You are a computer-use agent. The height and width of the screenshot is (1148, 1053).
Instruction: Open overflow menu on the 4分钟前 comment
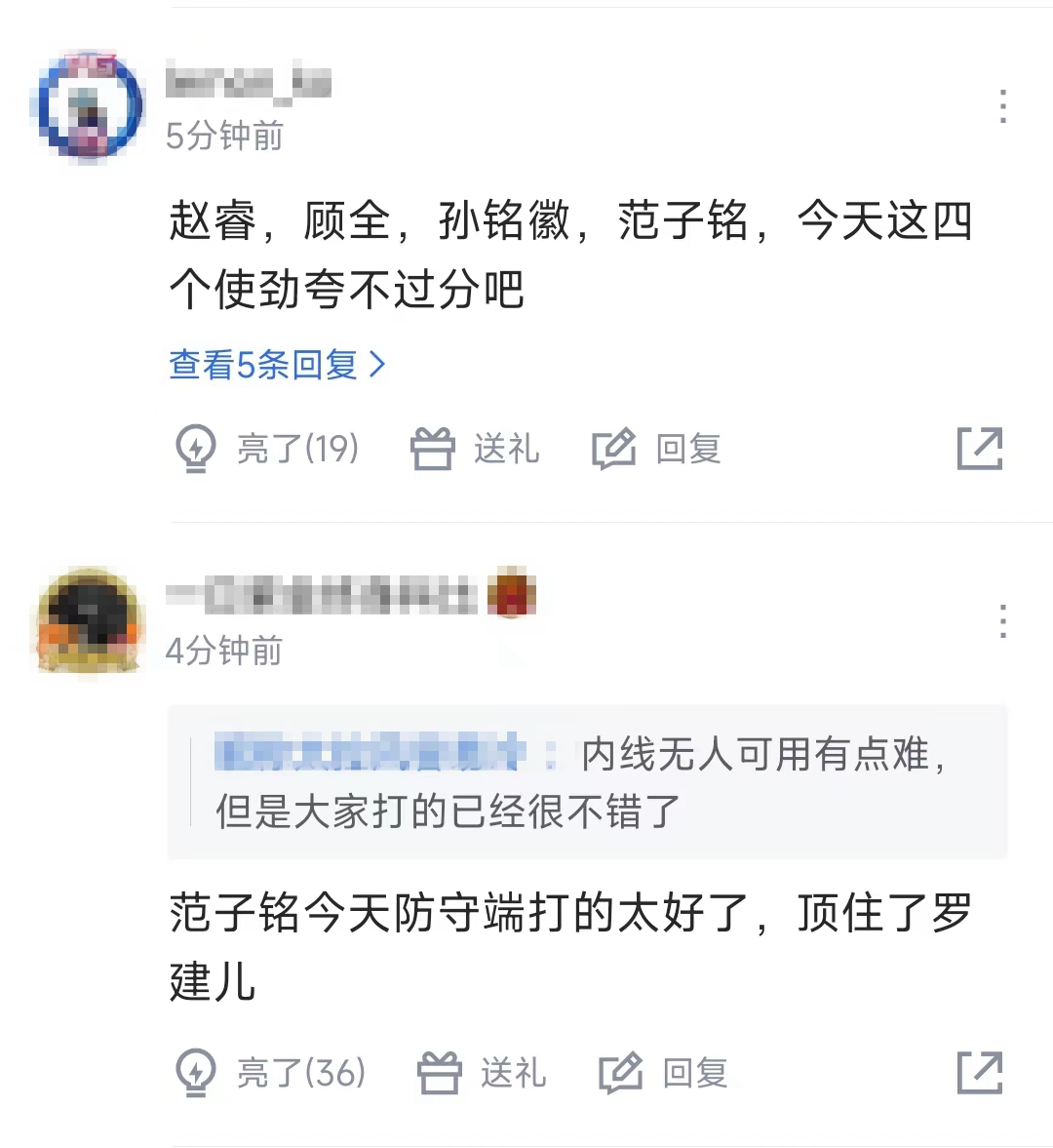click(x=1002, y=621)
